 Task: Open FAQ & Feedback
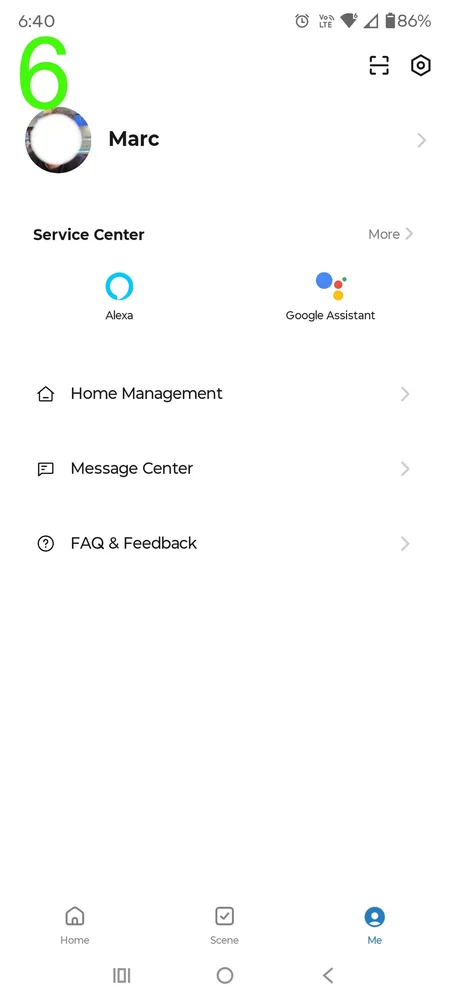[225, 543]
